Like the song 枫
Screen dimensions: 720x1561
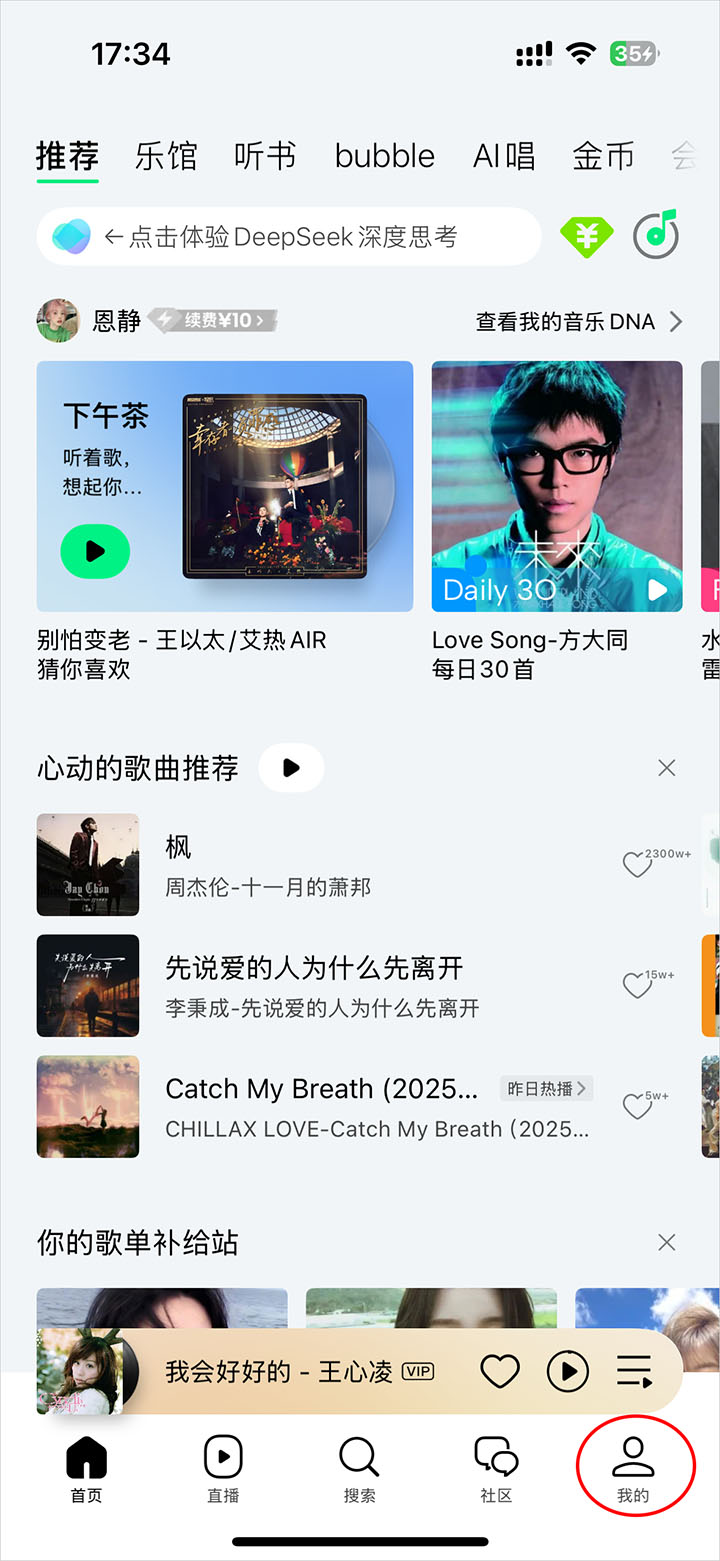point(637,865)
